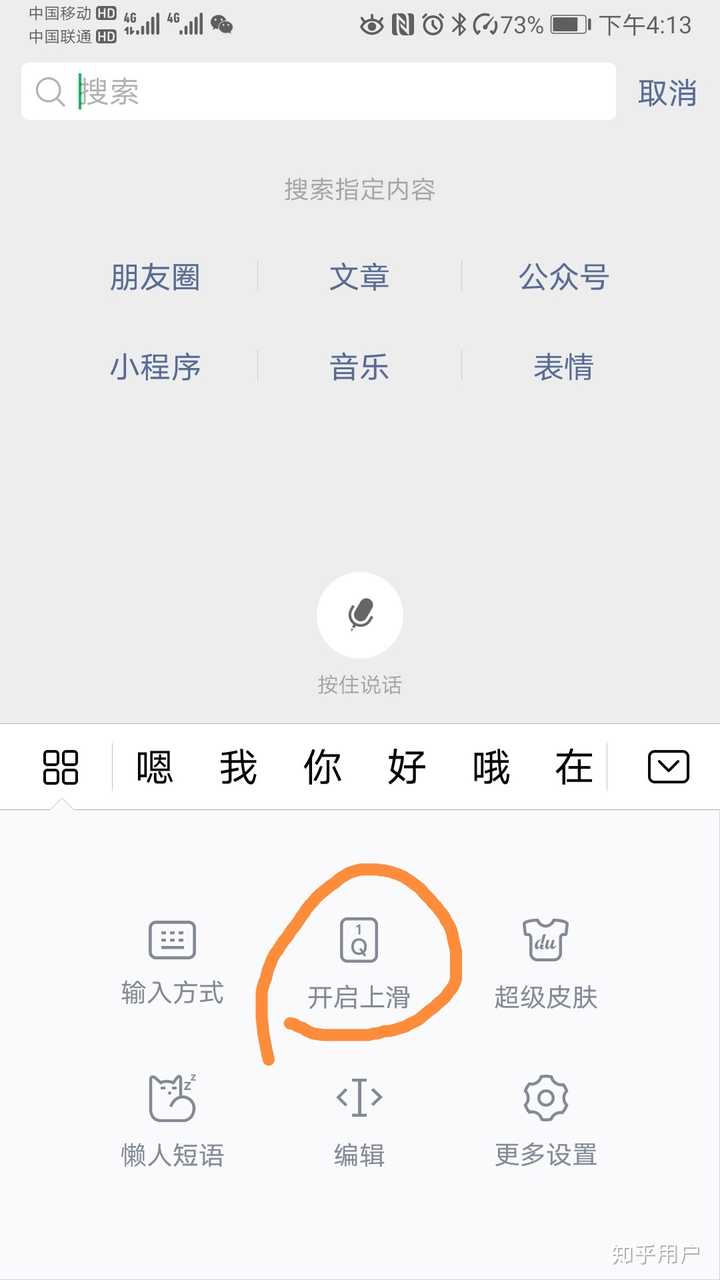Viewport: 720px width, 1280px height.
Task: Choose the 公众号 search category
Action: click(x=564, y=277)
